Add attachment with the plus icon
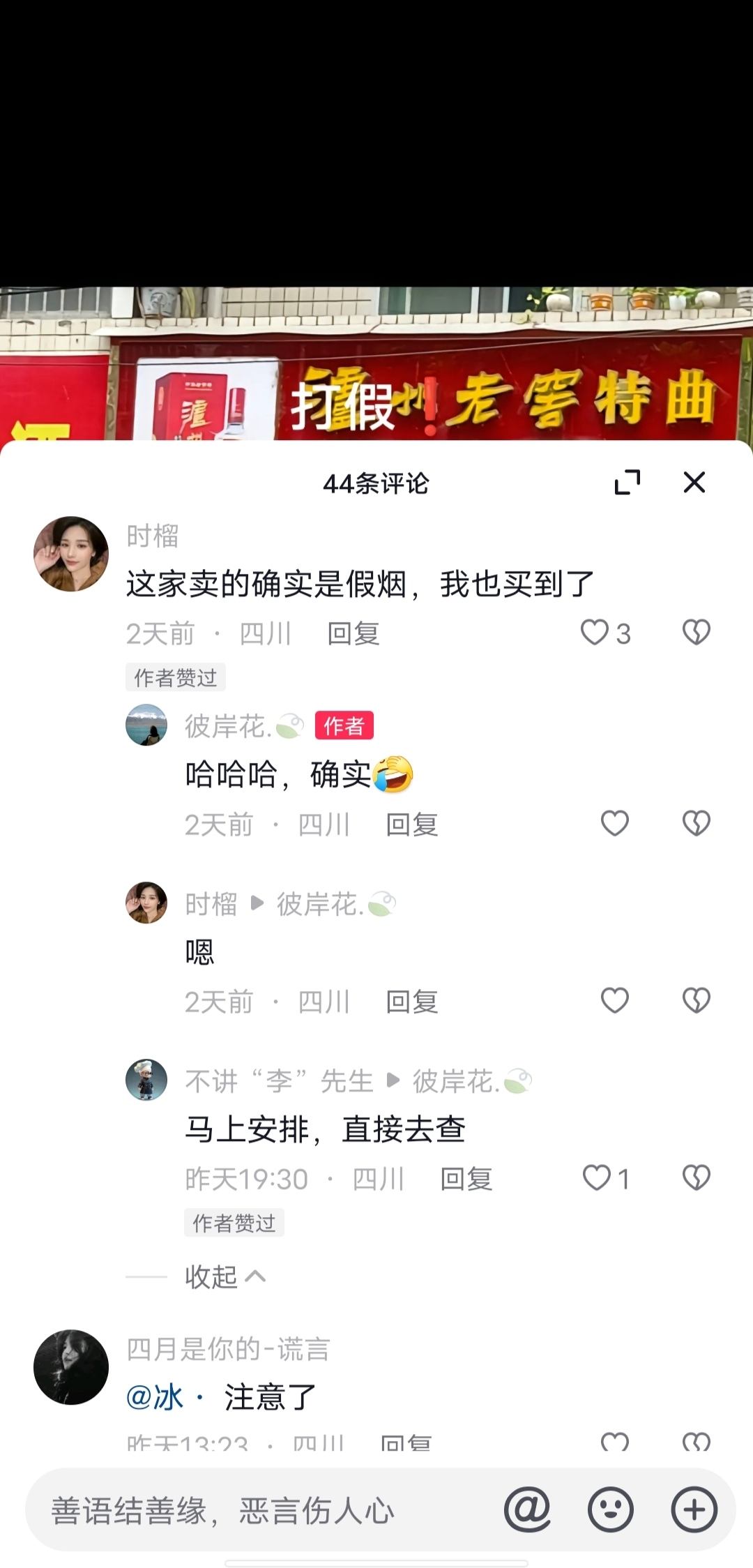The width and height of the screenshot is (753, 1568). click(x=694, y=1510)
